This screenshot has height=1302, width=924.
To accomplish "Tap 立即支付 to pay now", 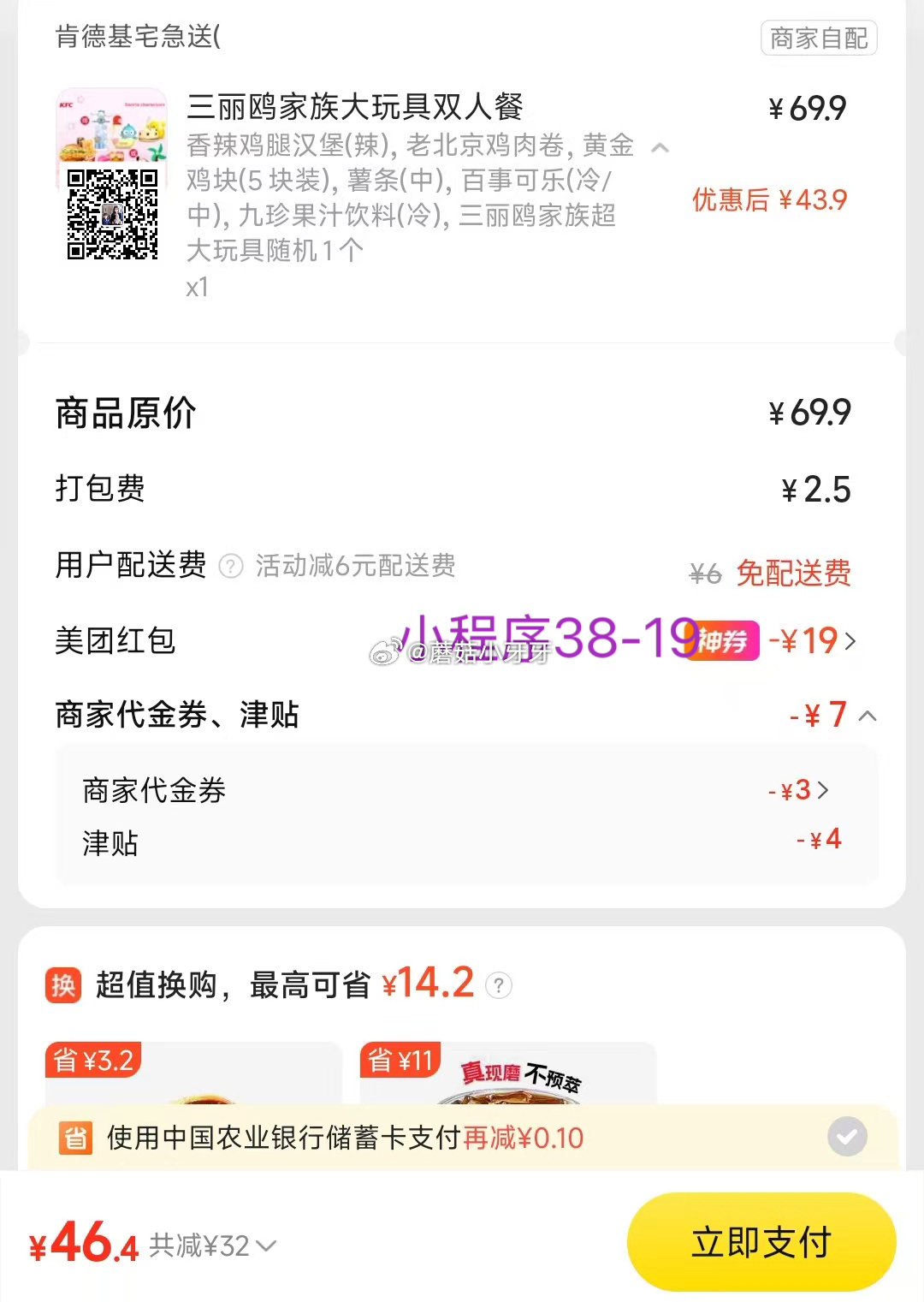I will pyautogui.click(x=761, y=1241).
